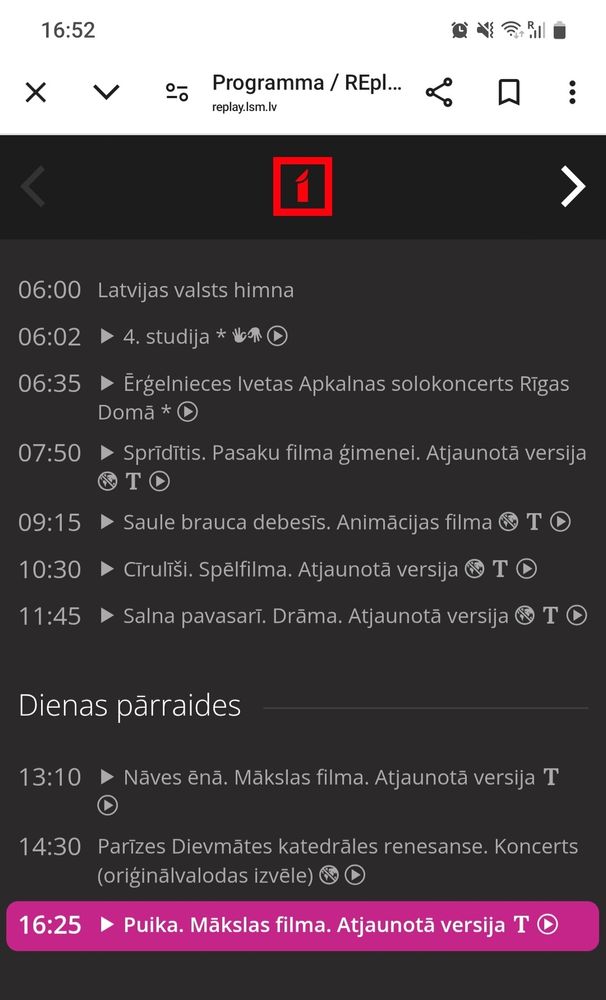Share the Programma page
The image size is (606, 1000).
[x=439, y=92]
